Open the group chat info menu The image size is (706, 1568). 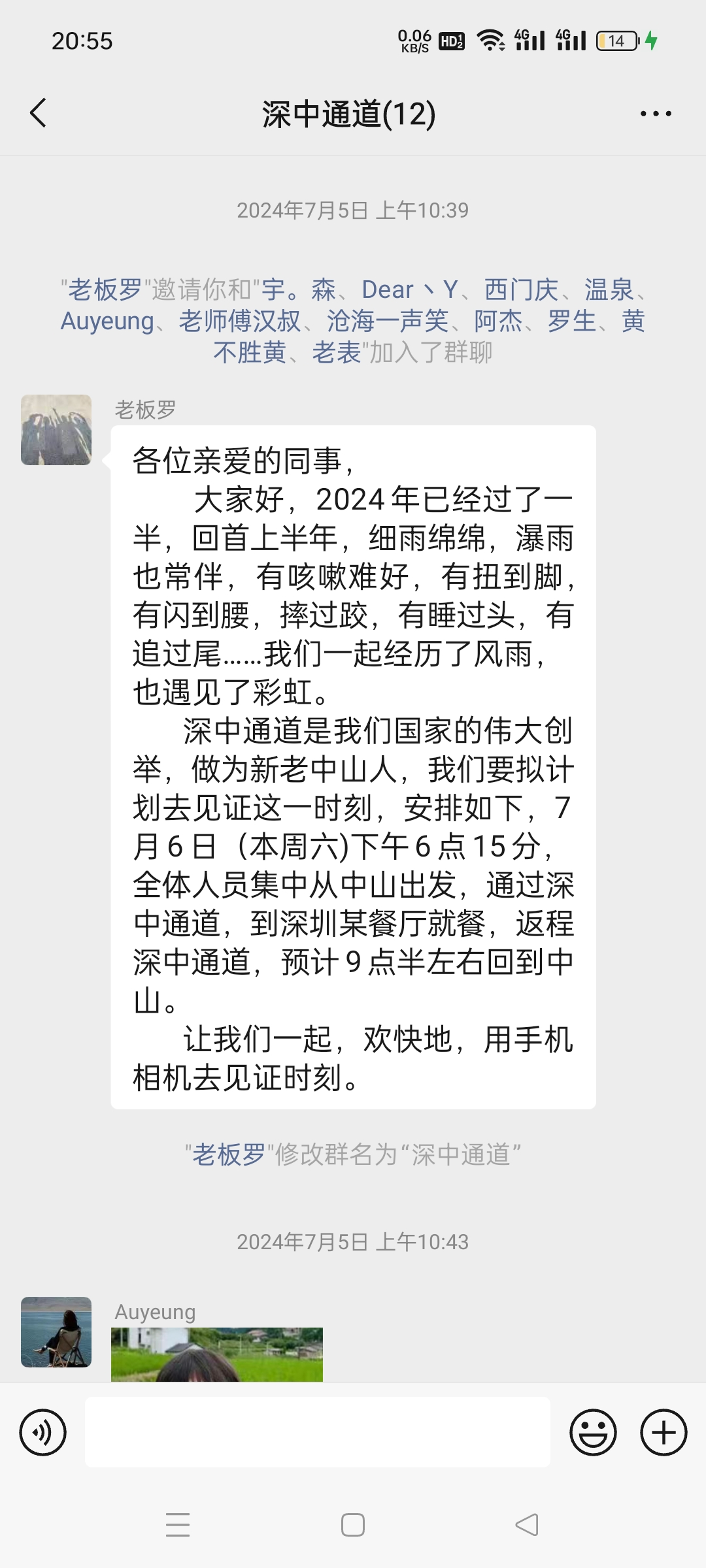click(x=655, y=114)
